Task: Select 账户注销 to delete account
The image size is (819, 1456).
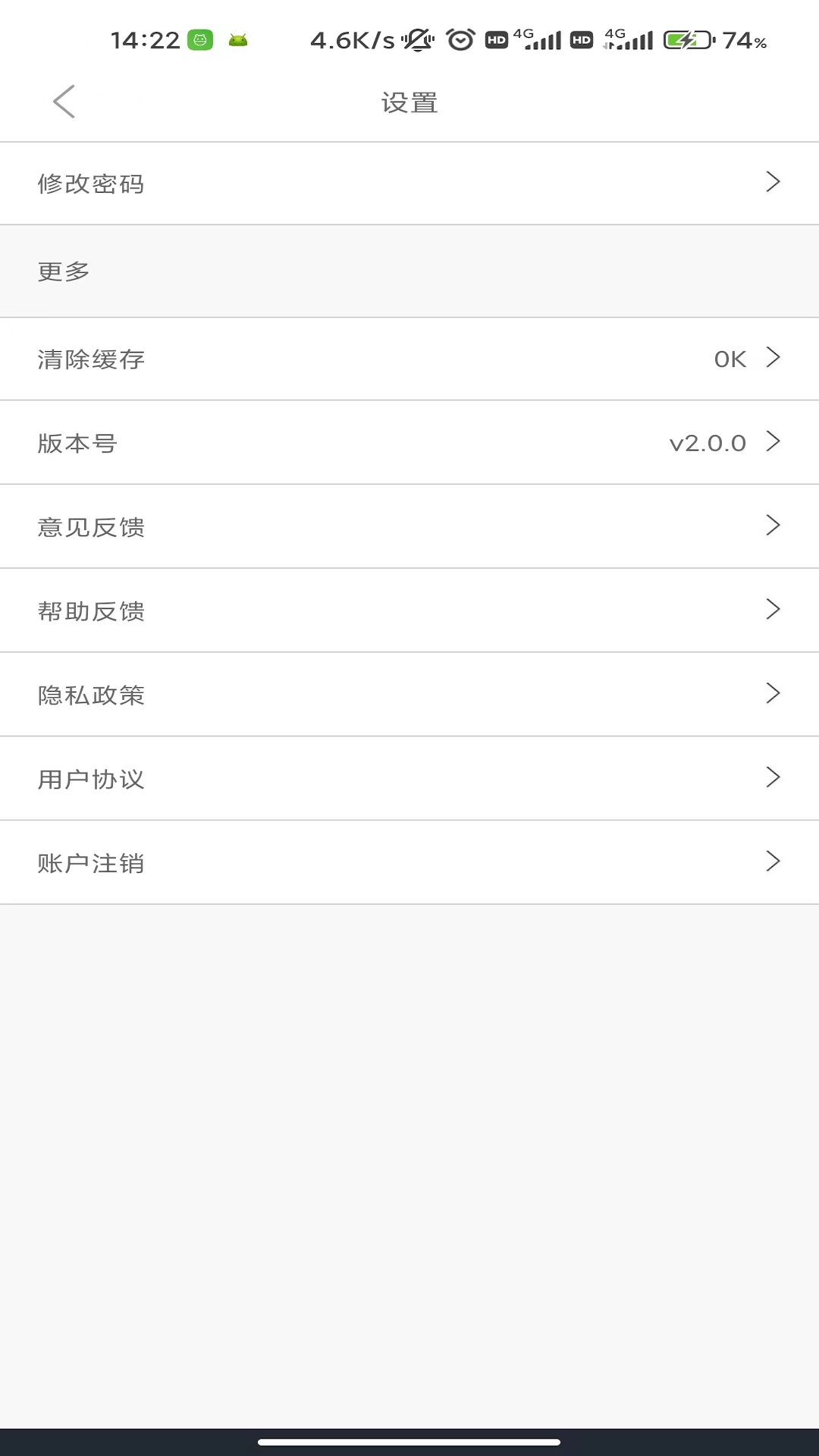Action: point(409,862)
